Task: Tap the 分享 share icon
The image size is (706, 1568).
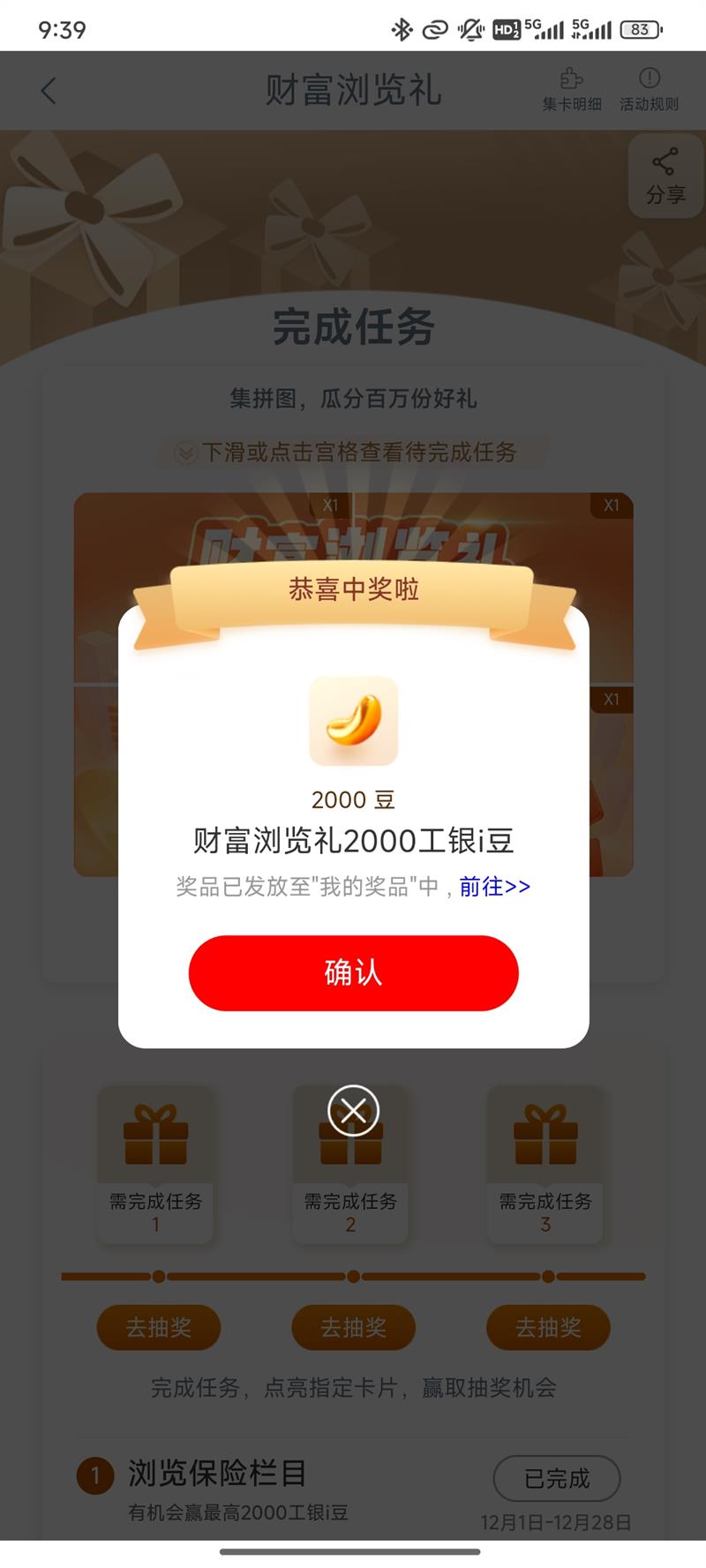Action: [665, 176]
